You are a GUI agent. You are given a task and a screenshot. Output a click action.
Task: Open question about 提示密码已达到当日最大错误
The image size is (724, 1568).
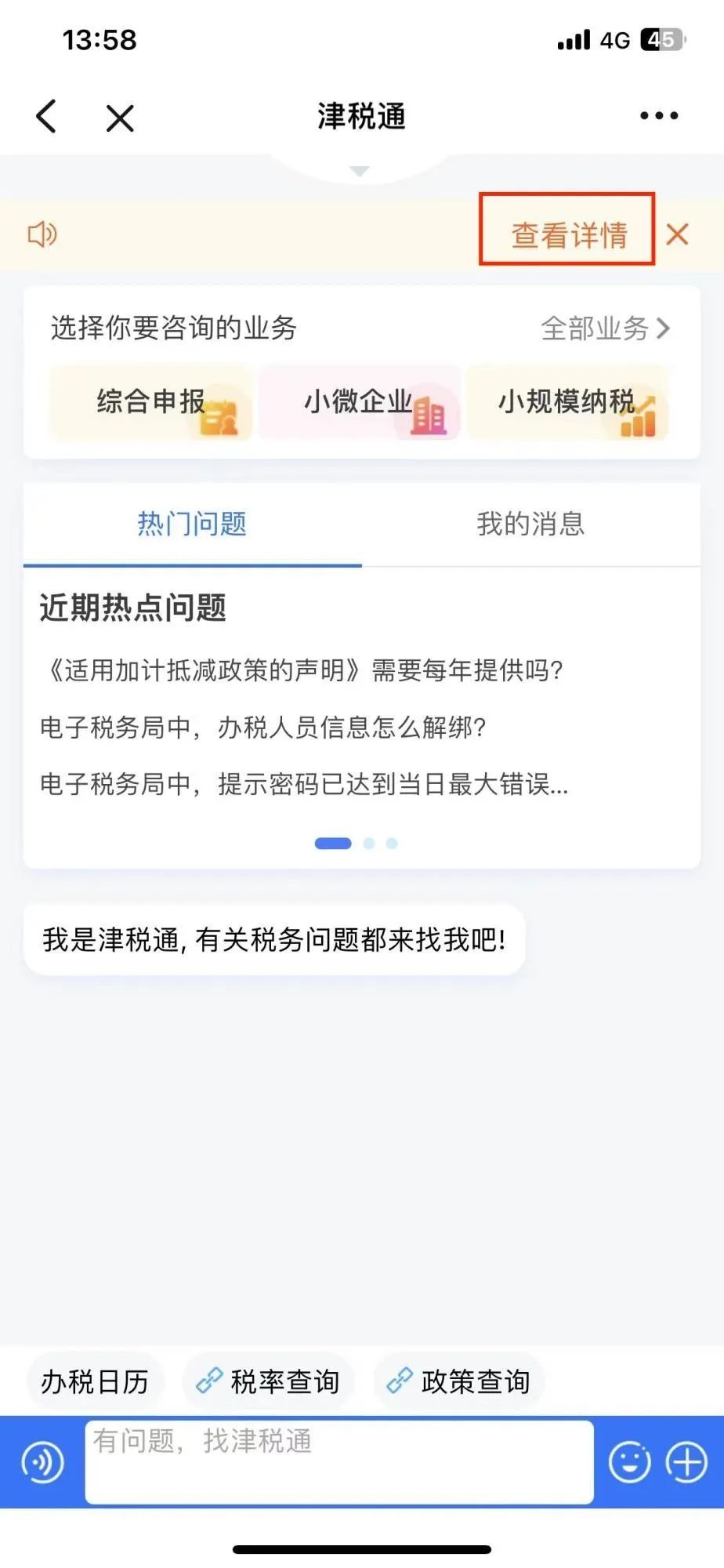point(304,784)
